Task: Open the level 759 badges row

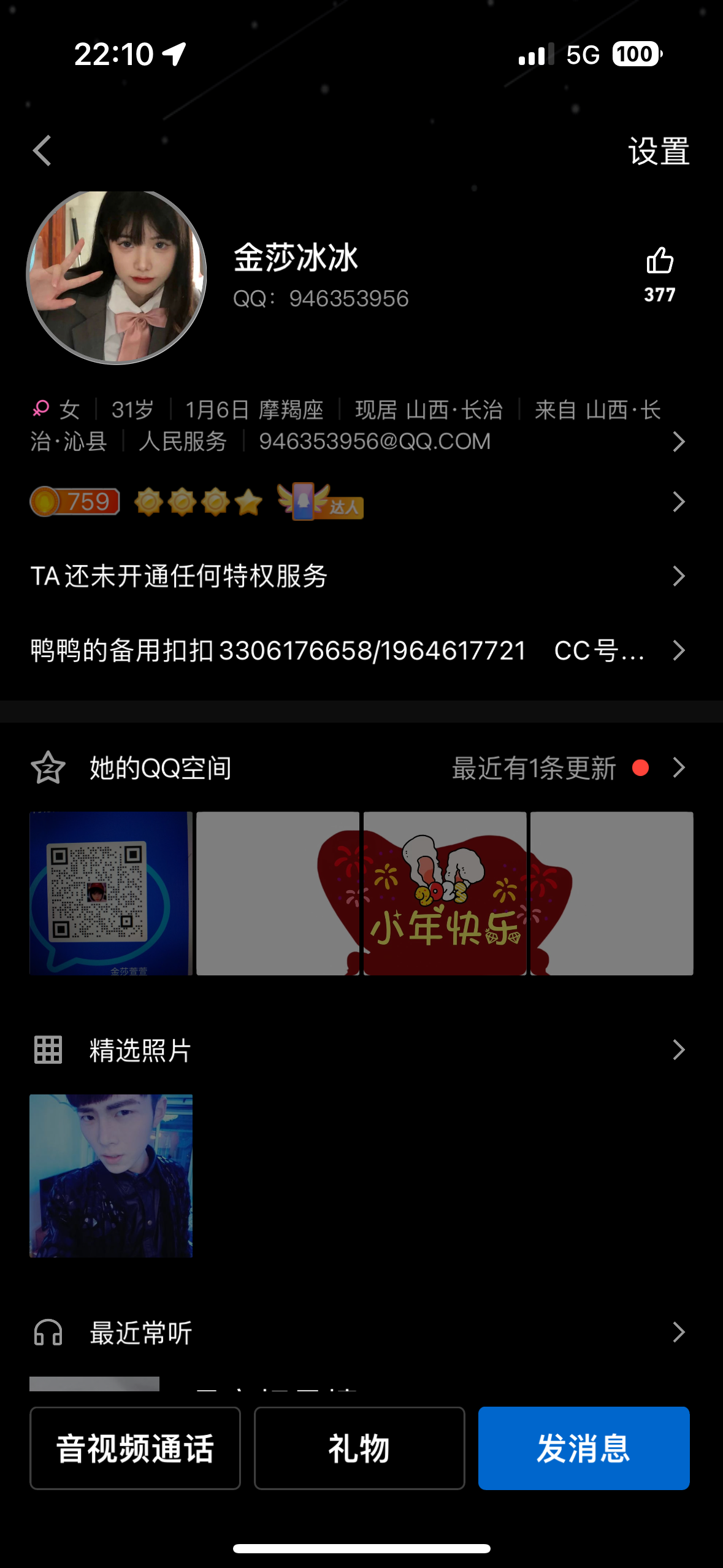Action: click(678, 502)
